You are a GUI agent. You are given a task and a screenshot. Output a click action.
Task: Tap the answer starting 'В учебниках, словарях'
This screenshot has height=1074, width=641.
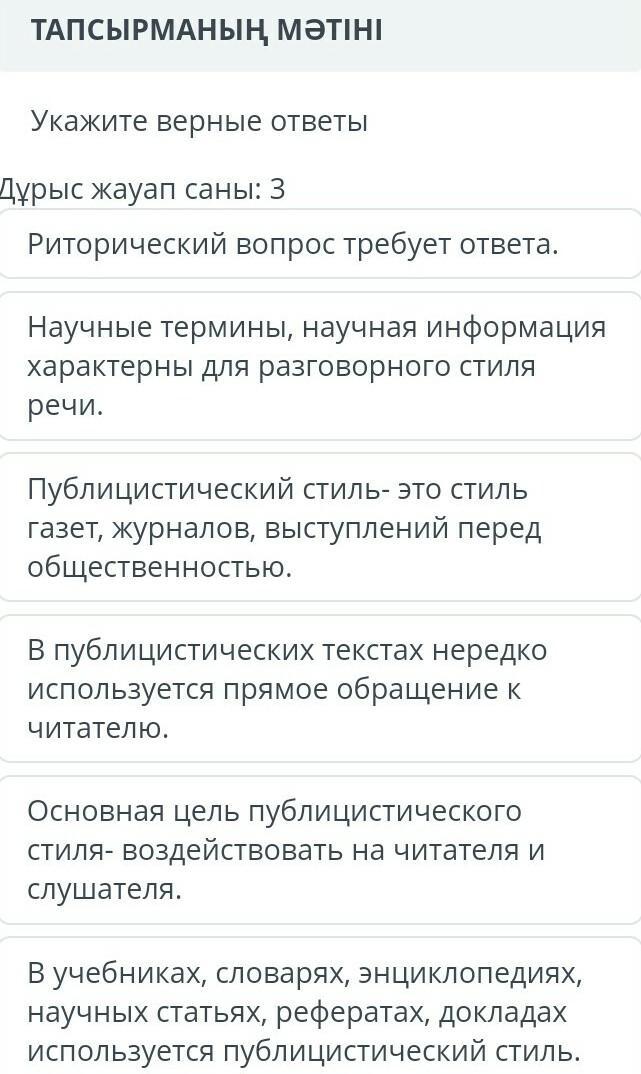click(x=320, y=1011)
